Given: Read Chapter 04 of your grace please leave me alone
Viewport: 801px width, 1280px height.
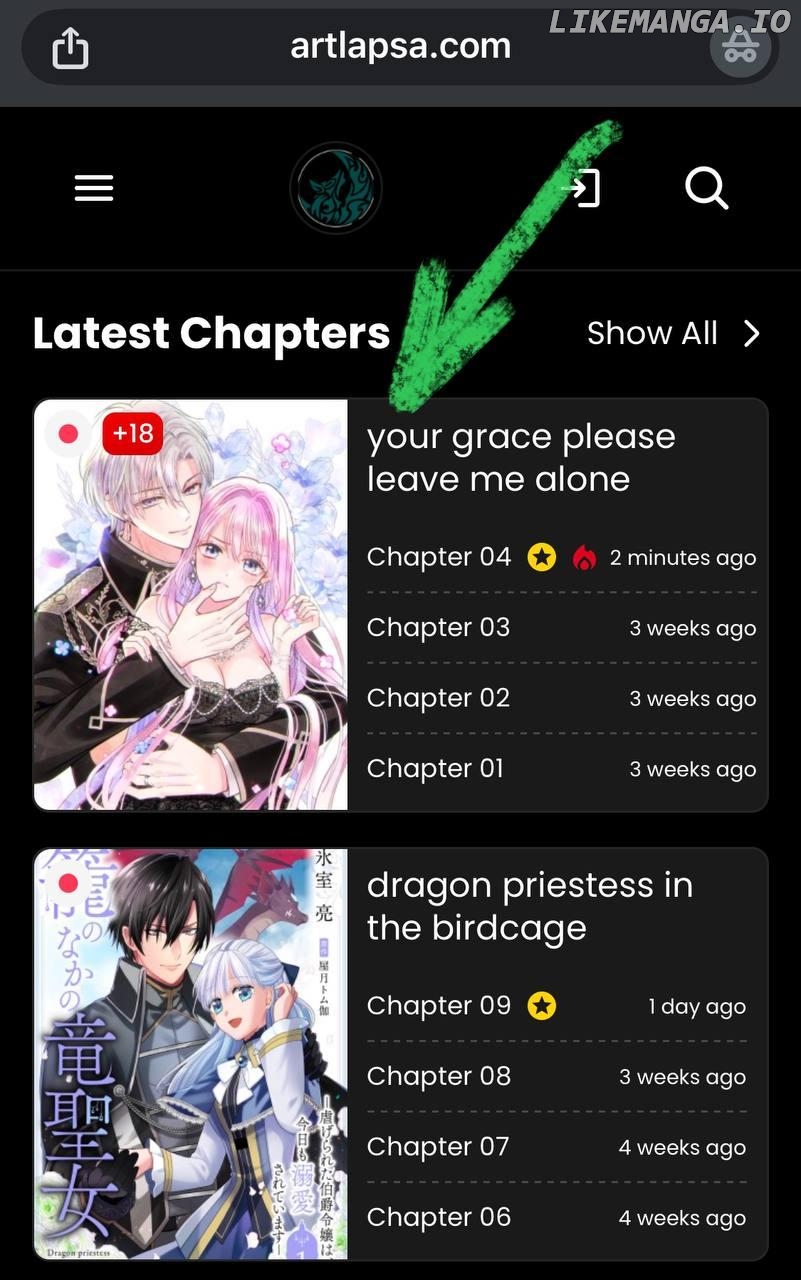Looking at the screenshot, I should point(439,557).
